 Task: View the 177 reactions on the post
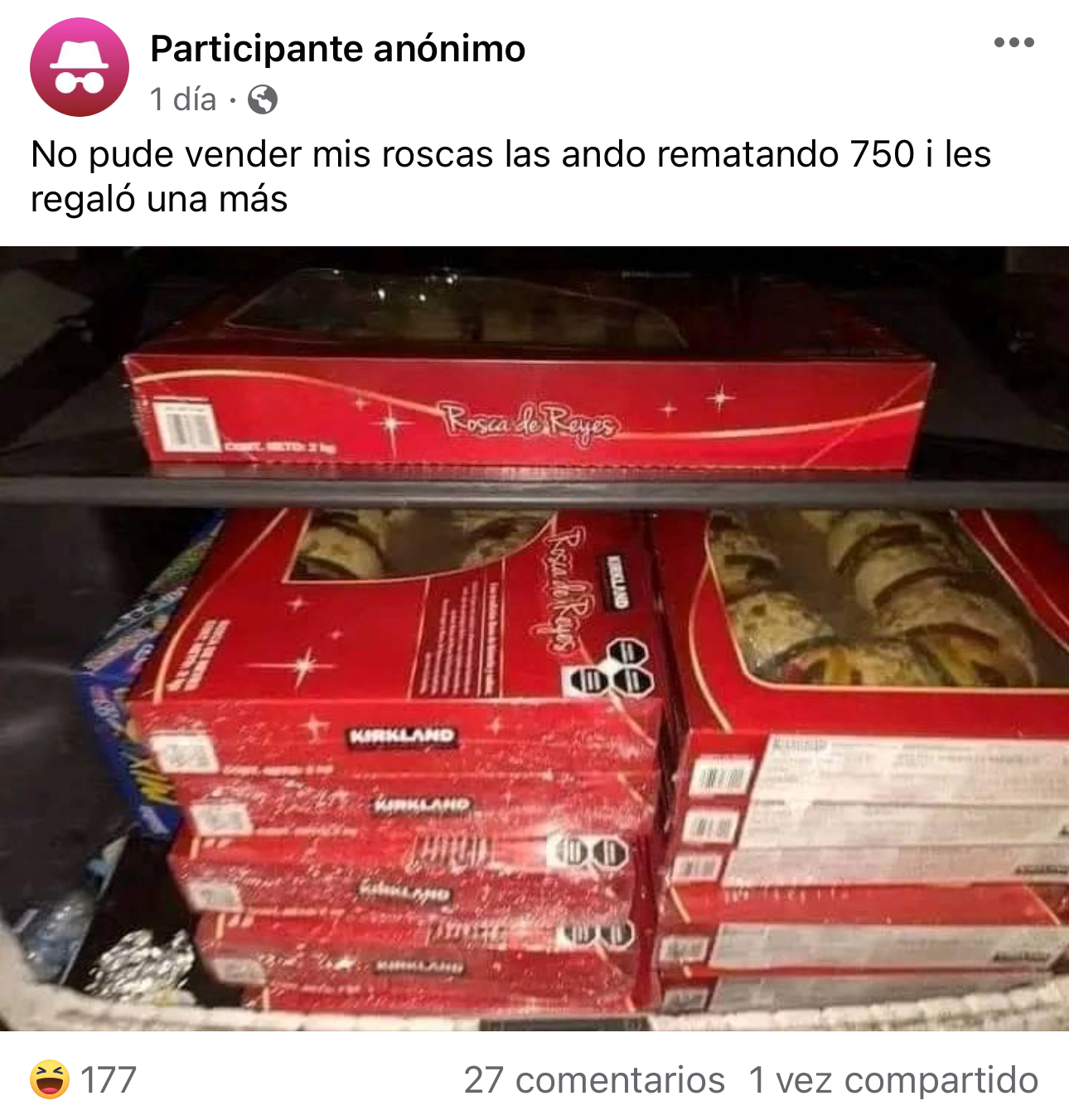[x=83, y=1079]
